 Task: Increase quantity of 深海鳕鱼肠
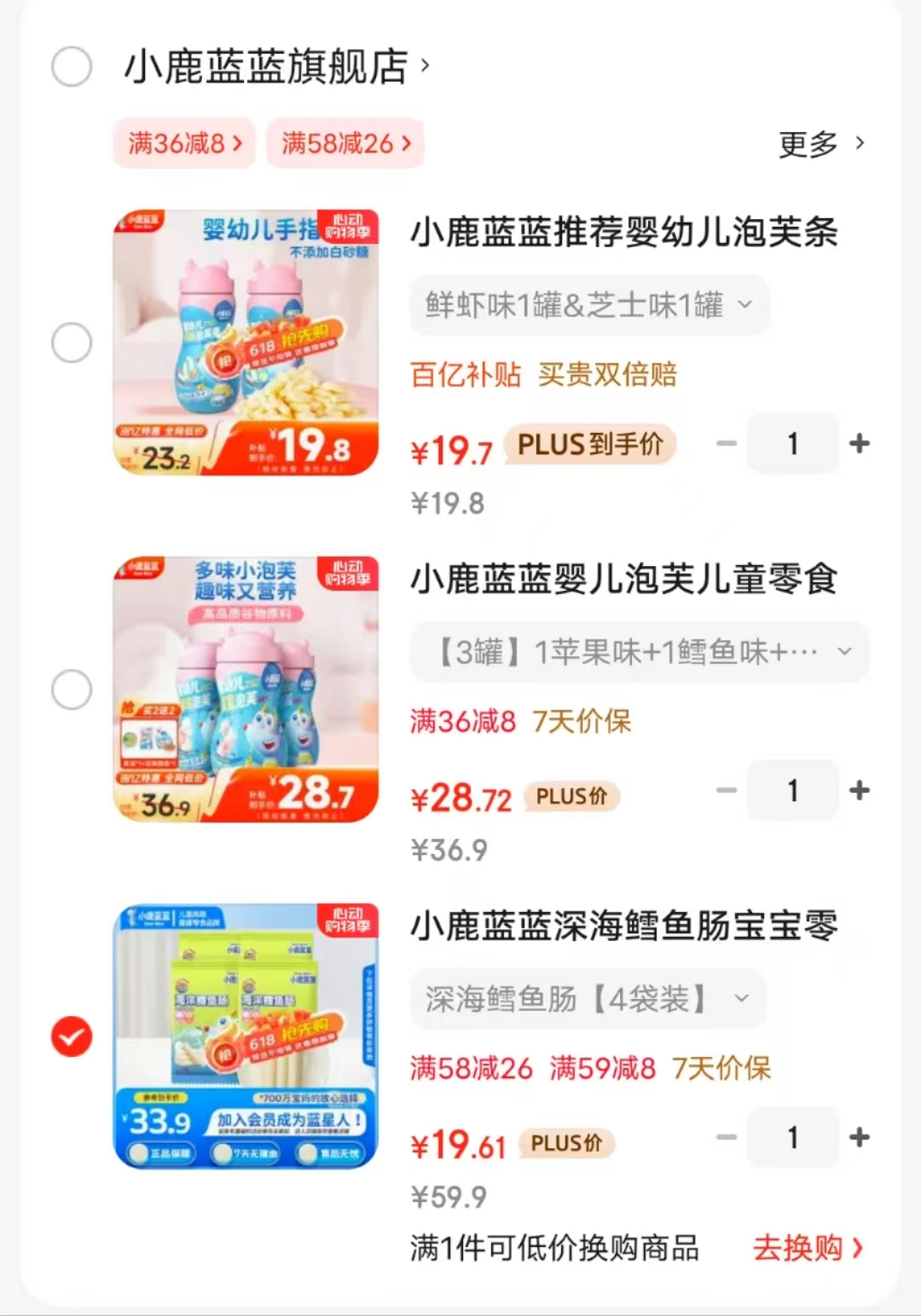pyautogui.click(x=860, y=1137)
